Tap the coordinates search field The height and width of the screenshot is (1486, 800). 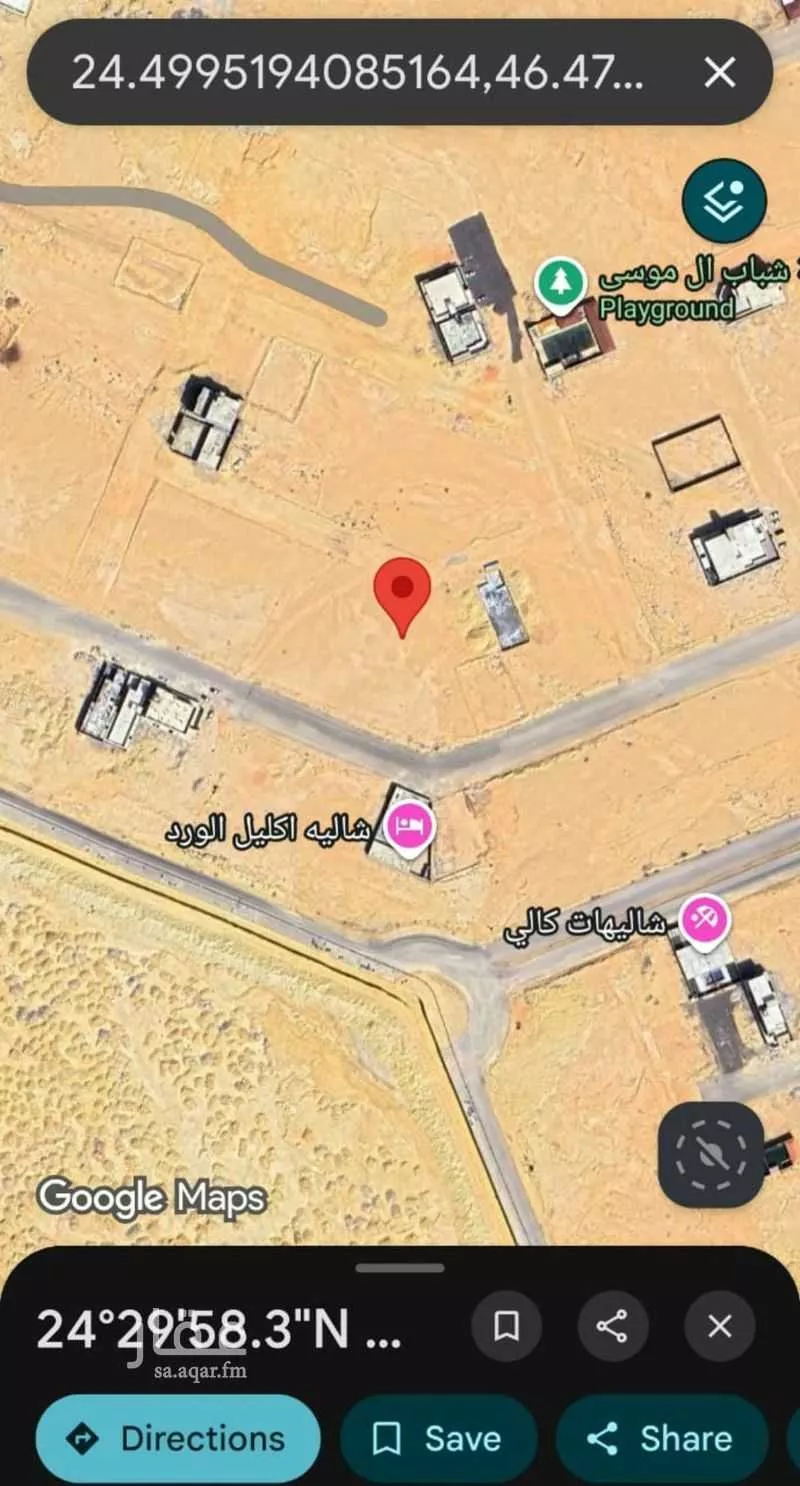point(360,73)
